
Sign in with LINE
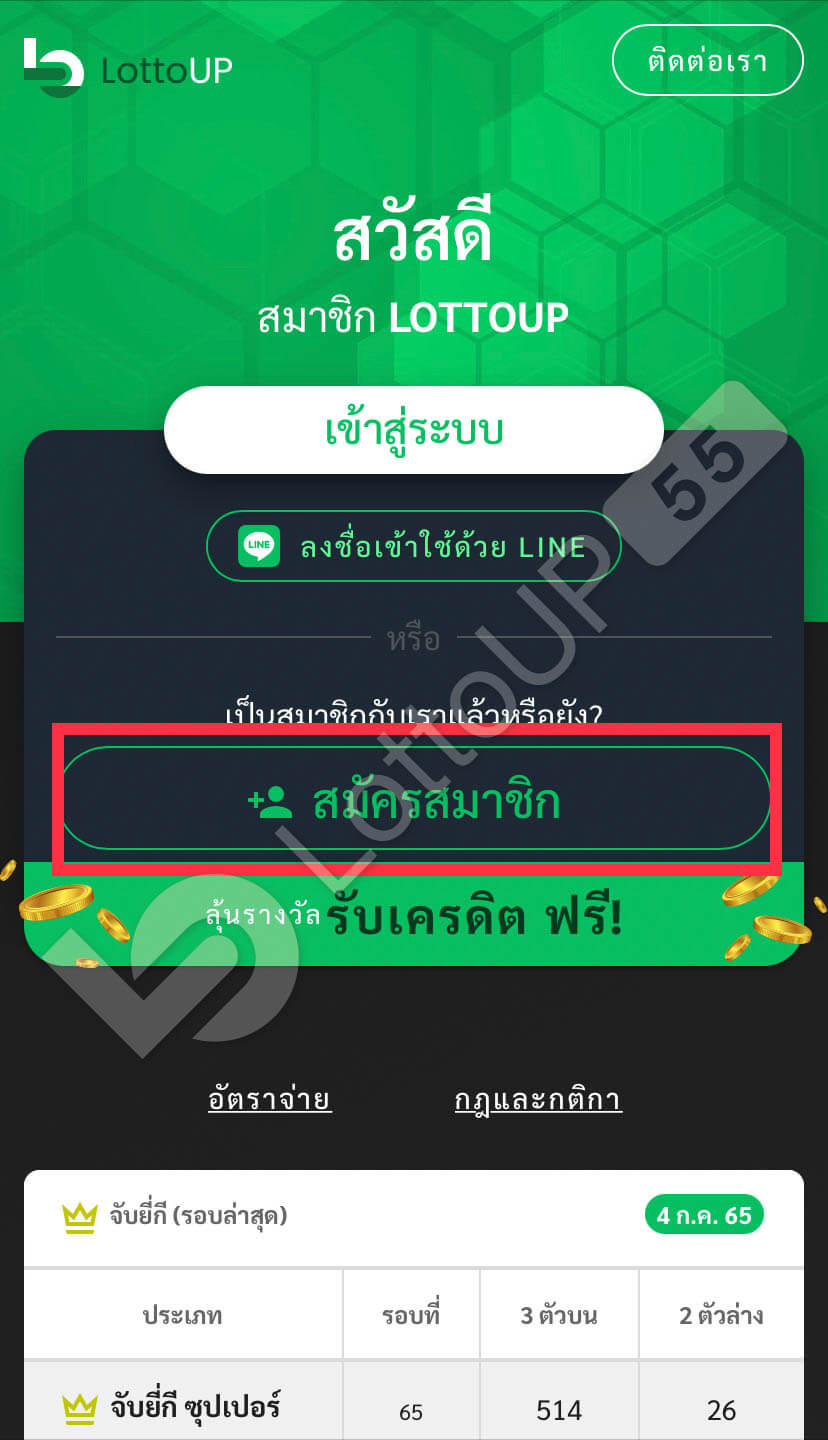point(413,546)
